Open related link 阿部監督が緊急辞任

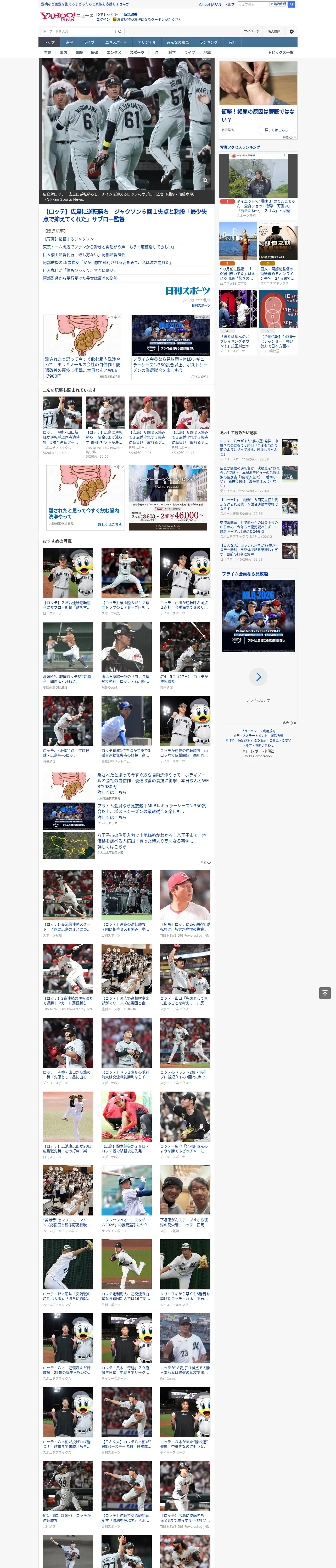point(84,255)
